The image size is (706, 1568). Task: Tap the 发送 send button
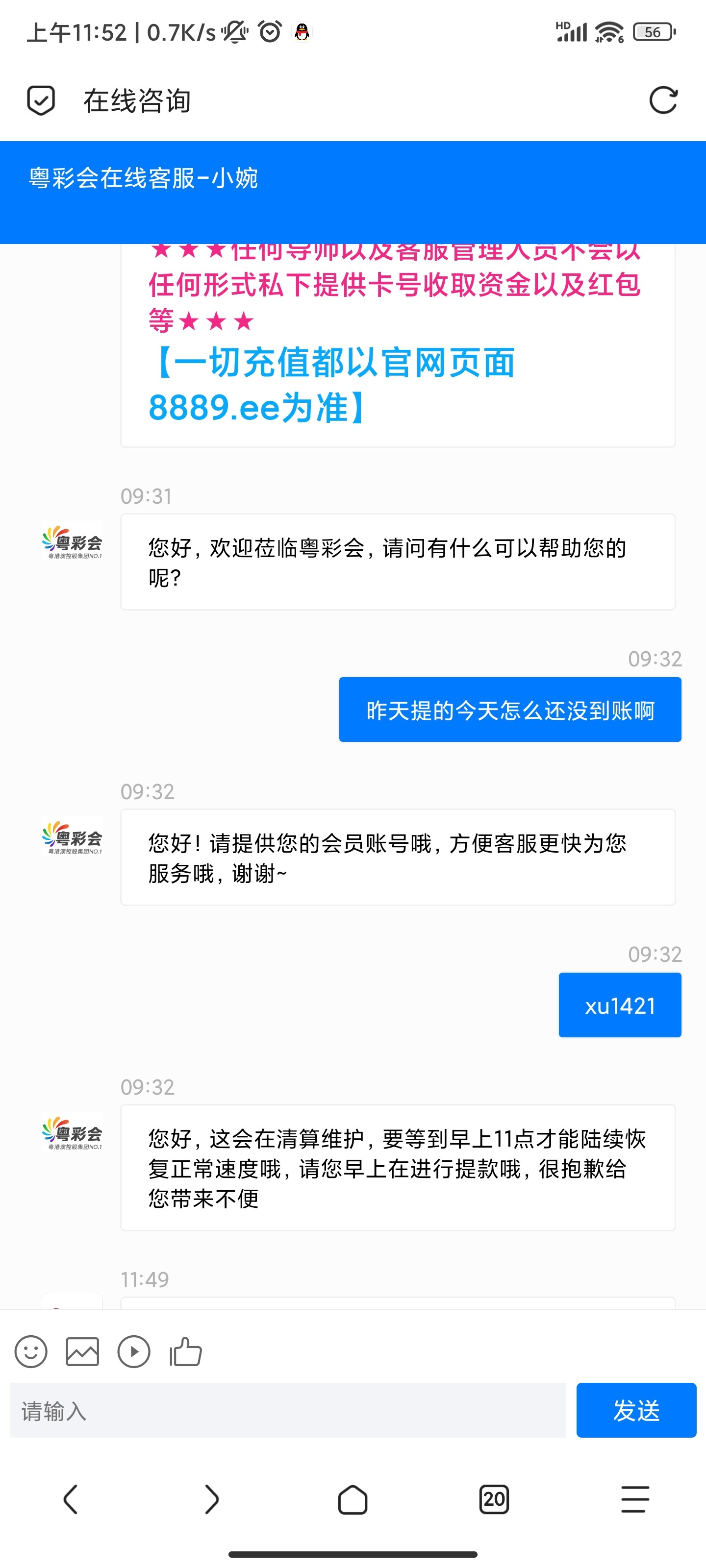click(637, 1411)
